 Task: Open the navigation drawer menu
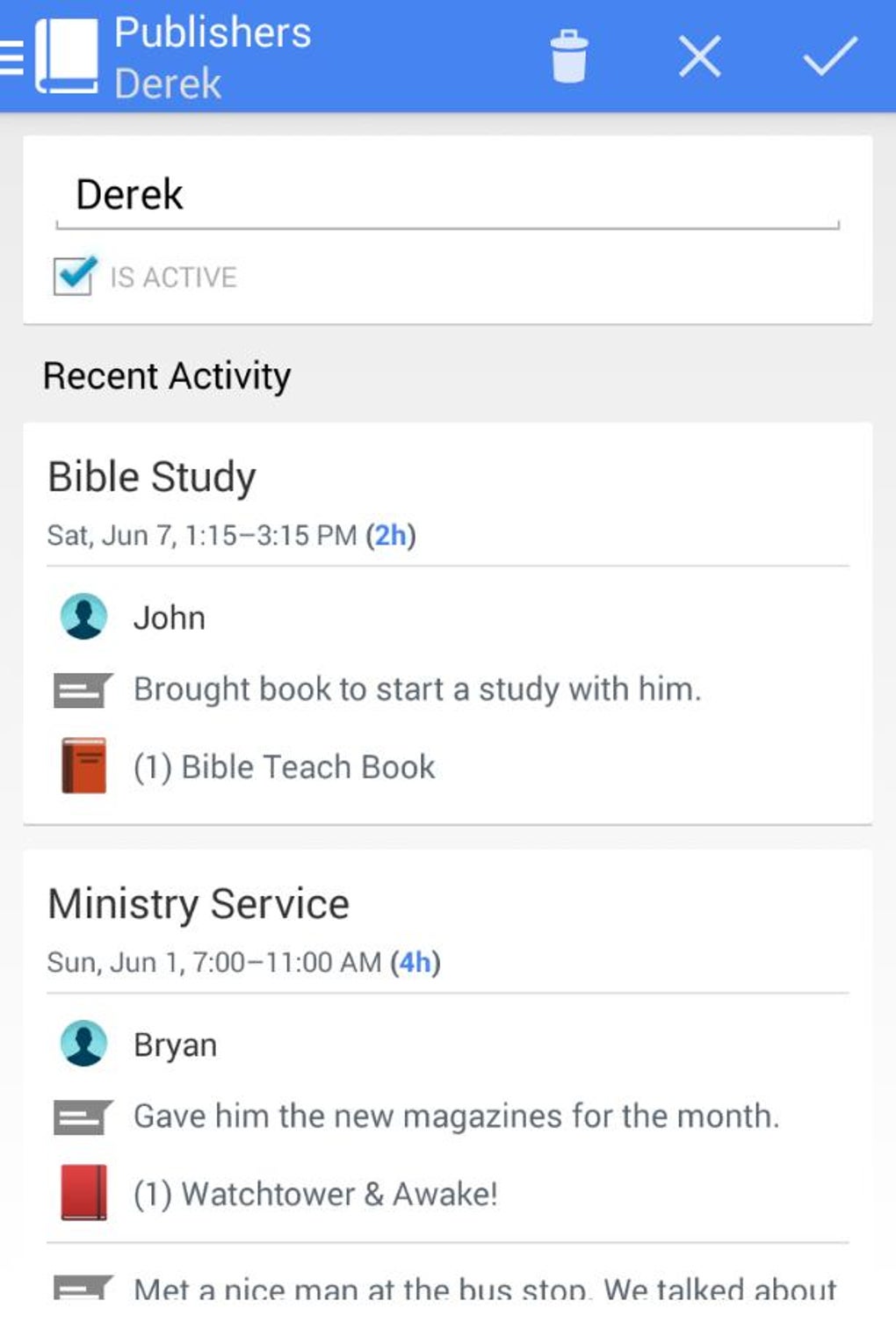[x=14, y=57]
